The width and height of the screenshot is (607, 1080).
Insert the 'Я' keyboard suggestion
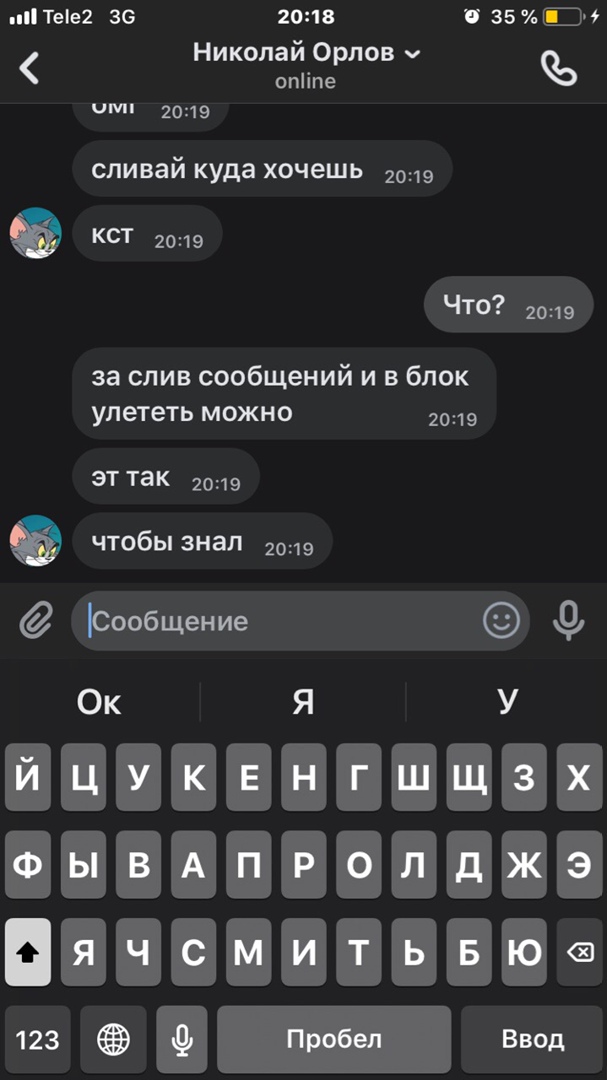pyautogui.click(x=303, y=702)
